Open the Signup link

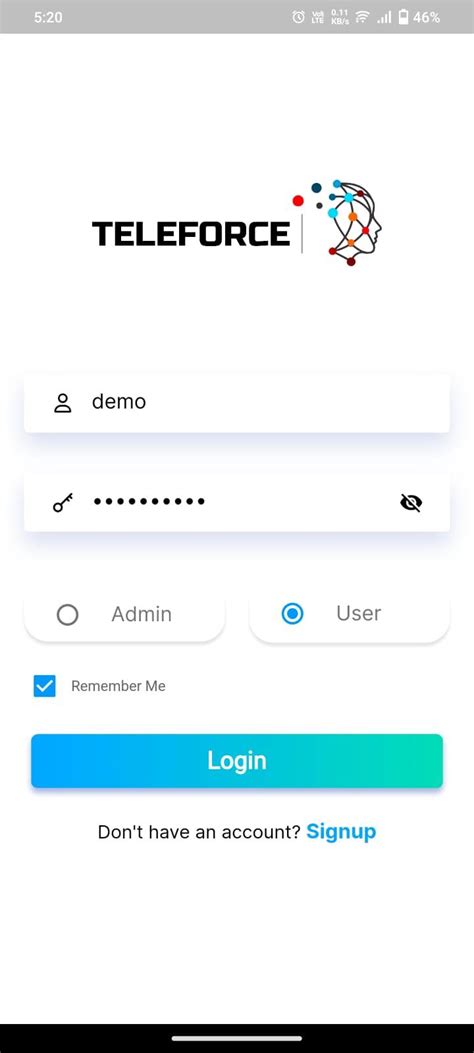(341, 832)
